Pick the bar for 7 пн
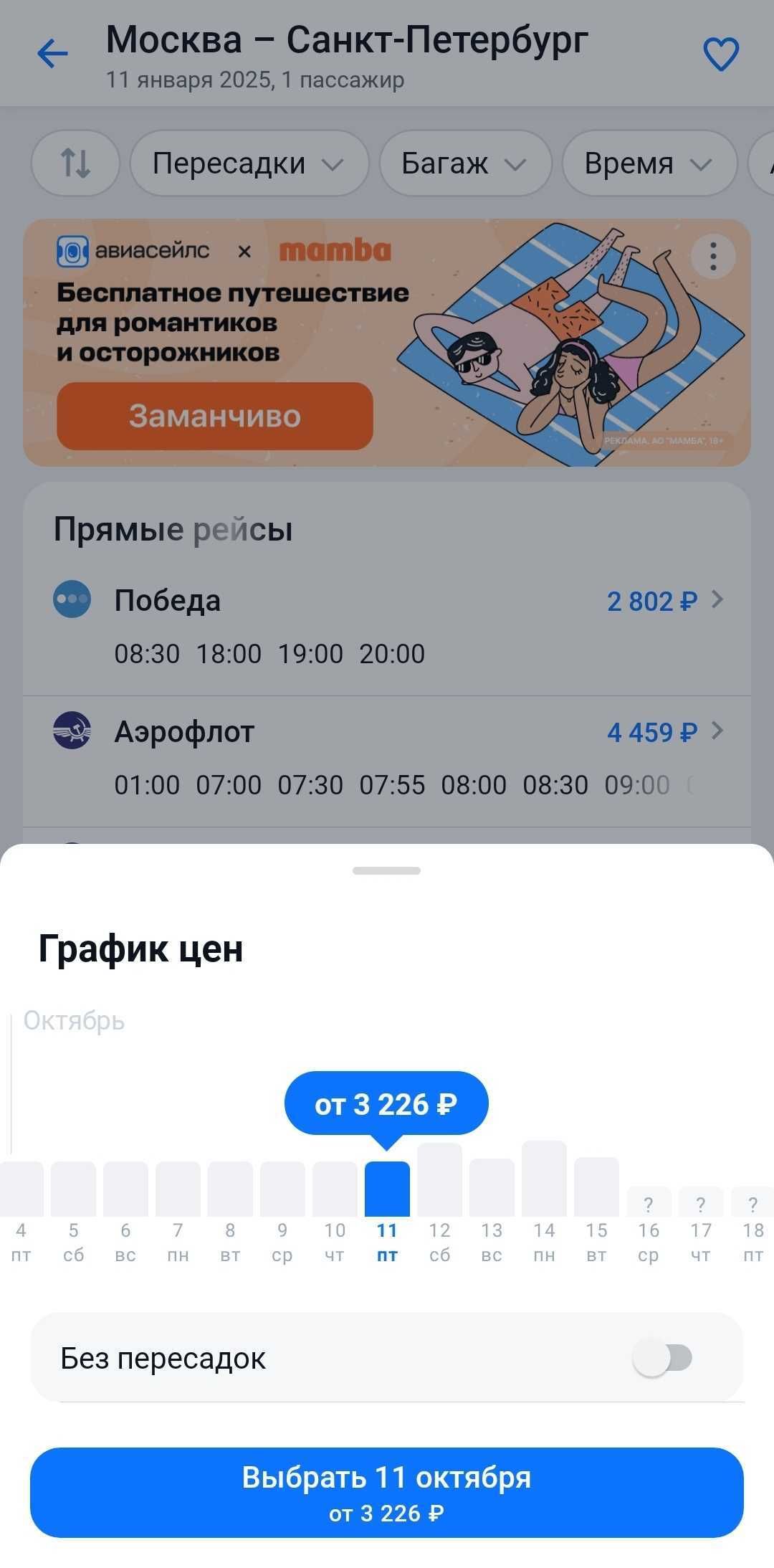The width and height of the screenshot is (774, 1568). point(178,1189)
